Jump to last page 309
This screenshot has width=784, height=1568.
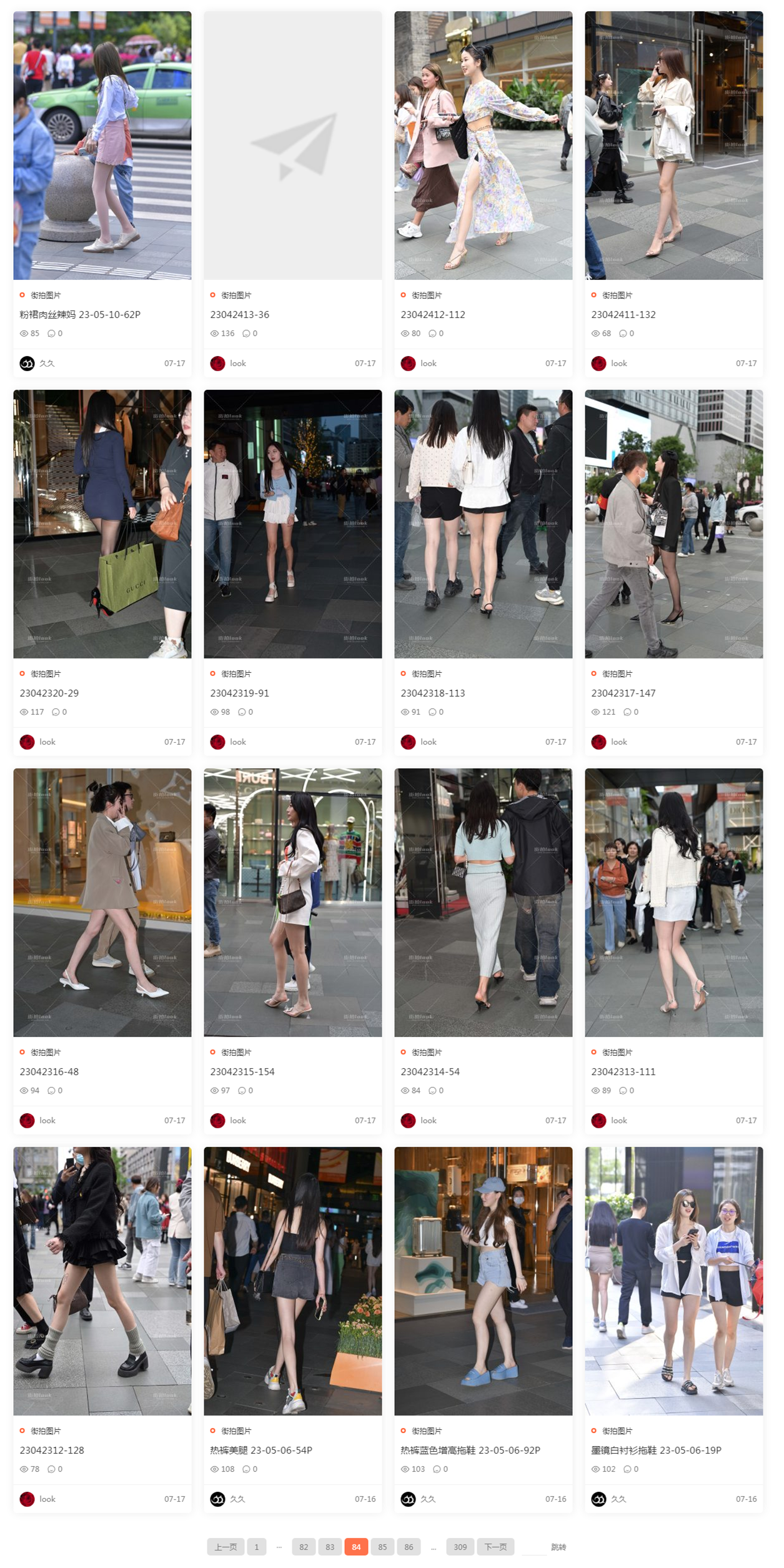(x=460, y=1547)
